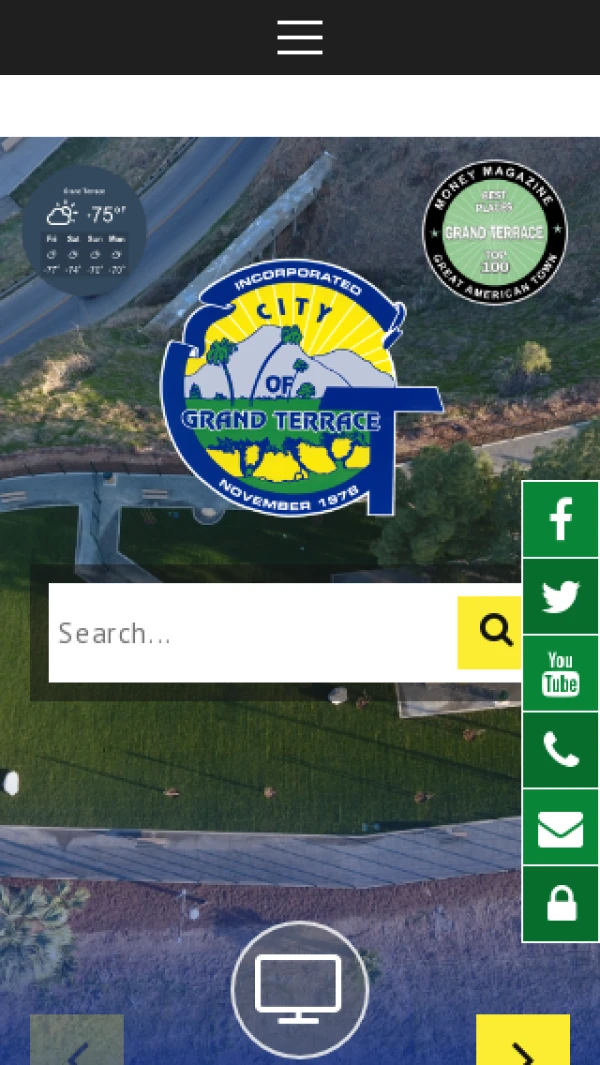Submit search with the magnifier button

[x=494, y=632]
